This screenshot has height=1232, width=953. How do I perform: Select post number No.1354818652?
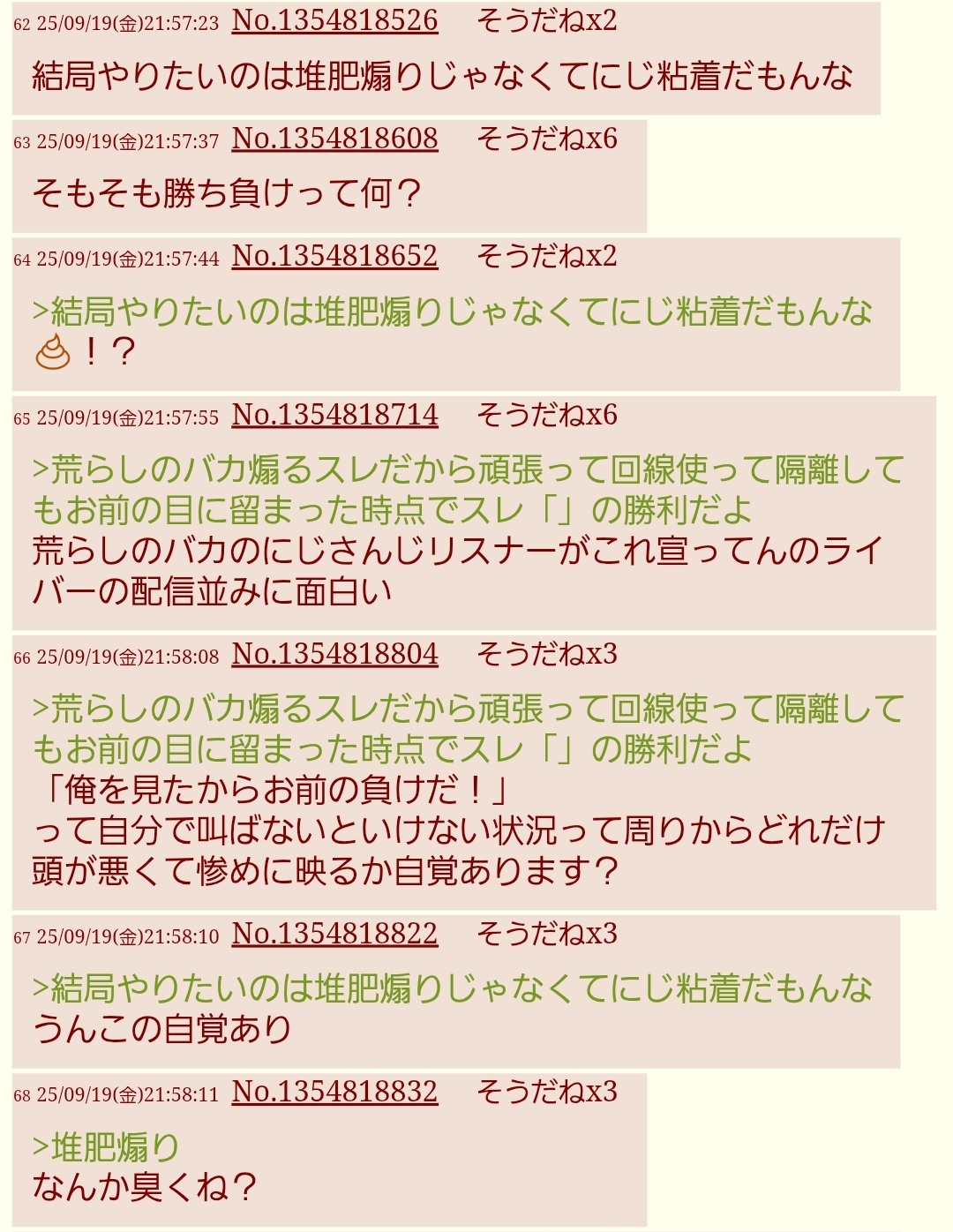[x=334, y=256]
